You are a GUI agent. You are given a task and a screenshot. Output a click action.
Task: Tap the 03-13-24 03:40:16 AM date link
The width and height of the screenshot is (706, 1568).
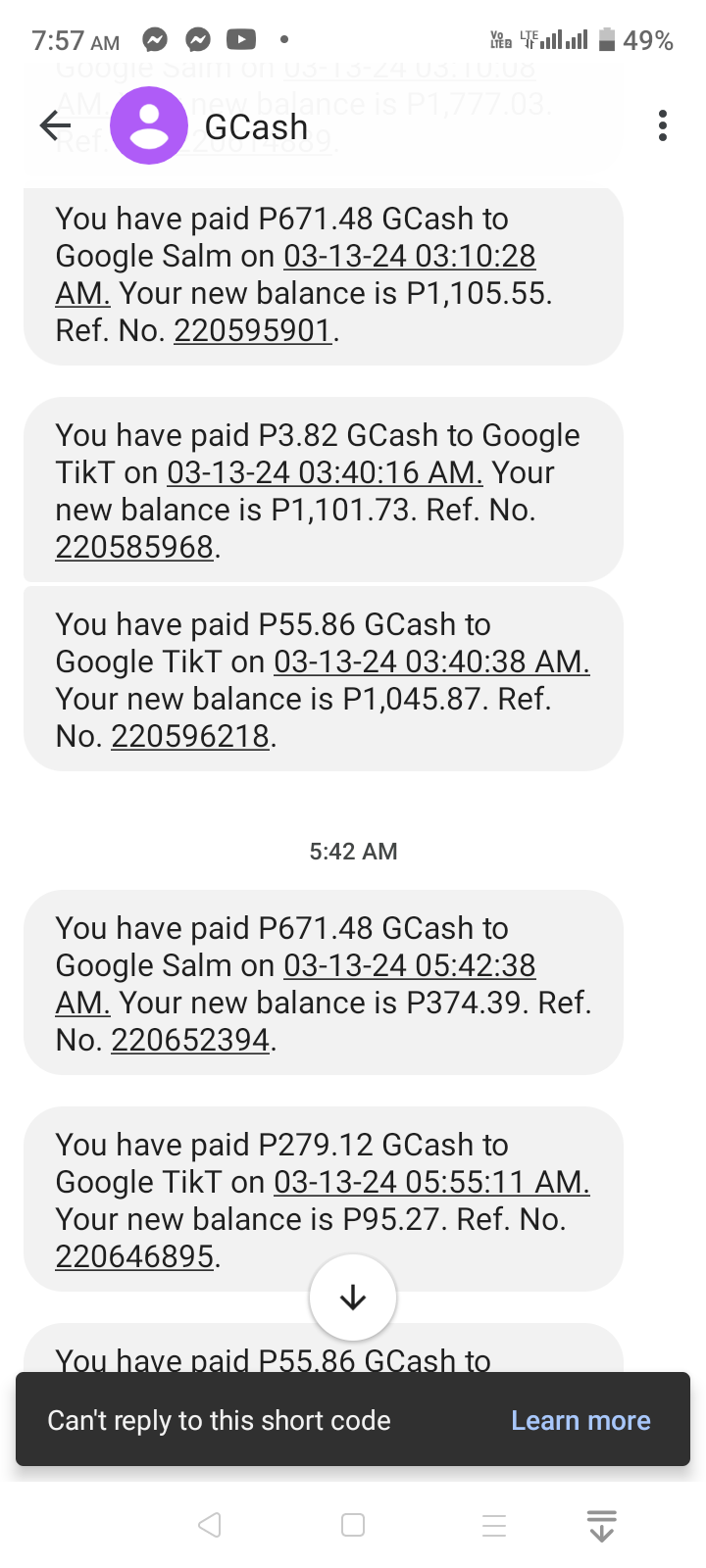pyautogui.click(x=325, y=472)
